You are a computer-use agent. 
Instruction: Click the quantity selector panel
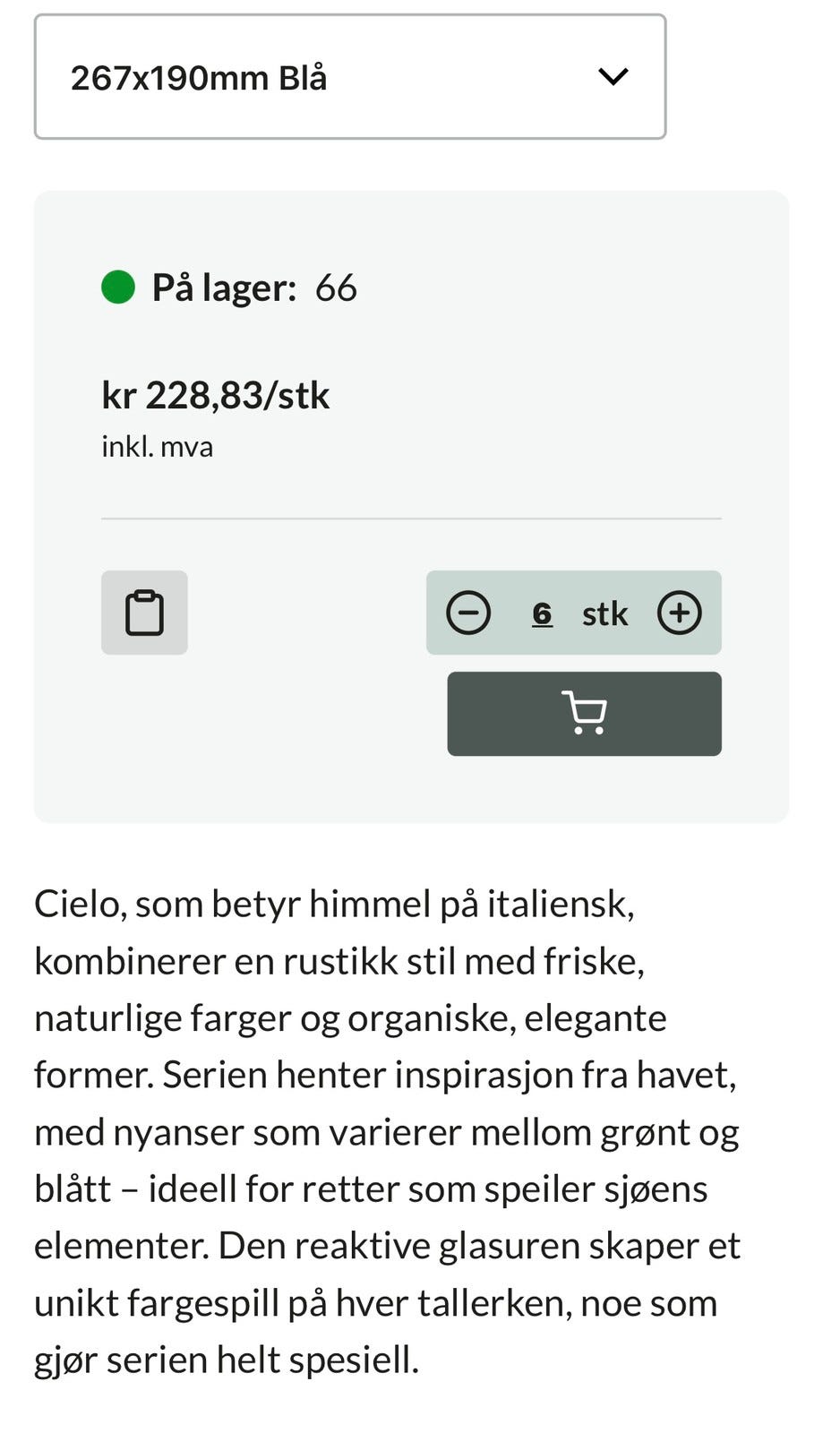(574, 613)
